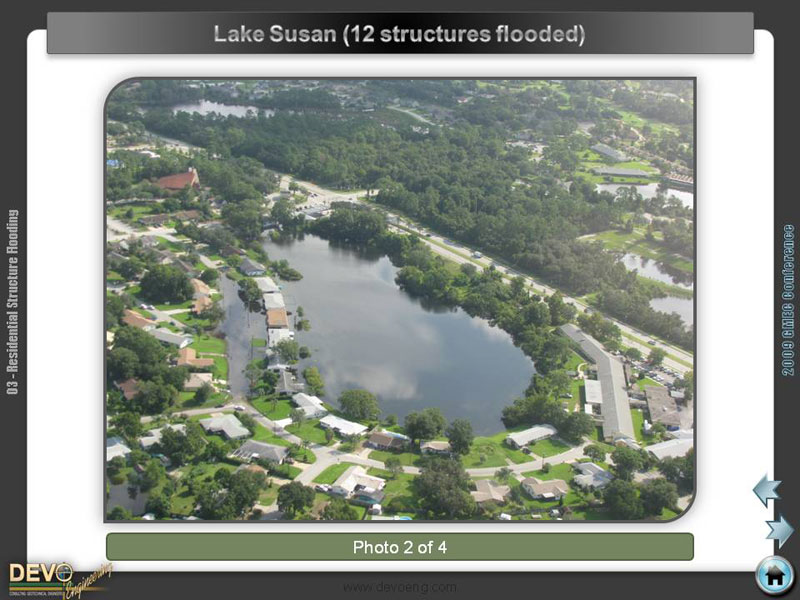Return to the home slide
The height and width of the screenshot is (600, 800).
coord(774,575)
